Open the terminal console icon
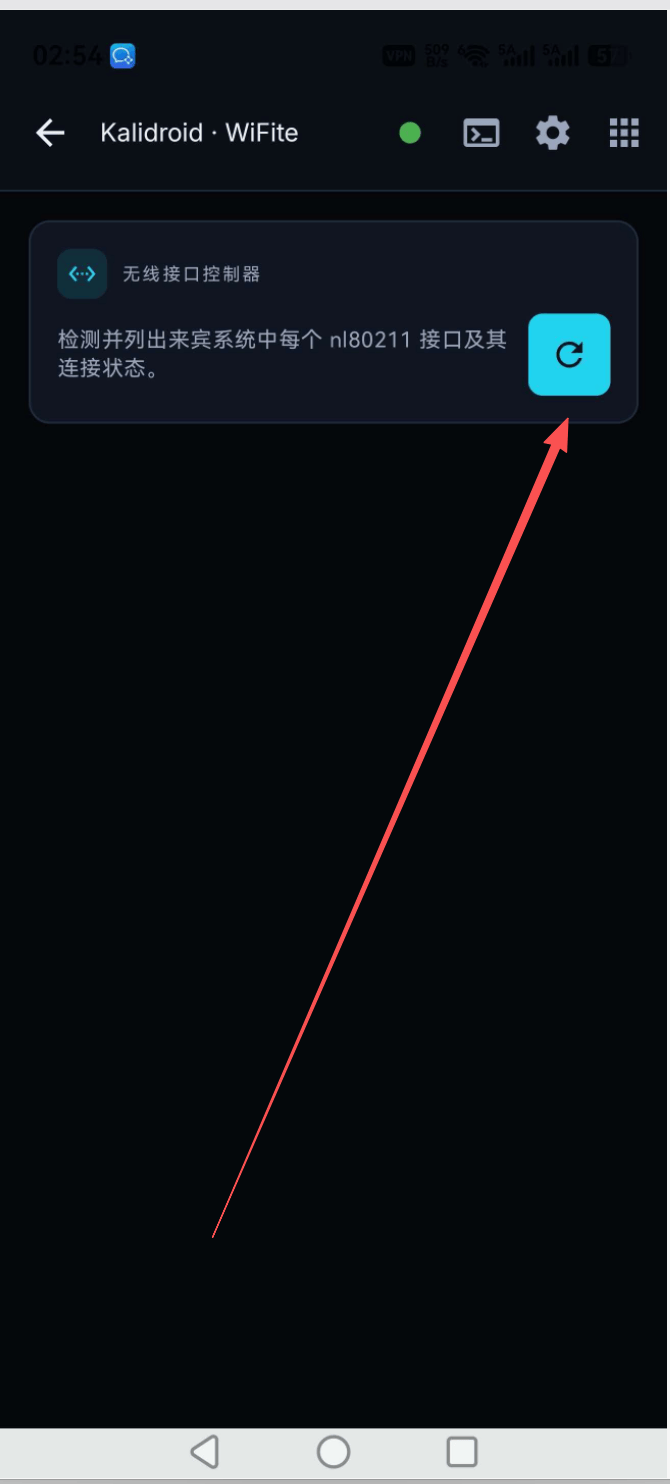This screenshot has height=1484, width=670. coord(481,133)
